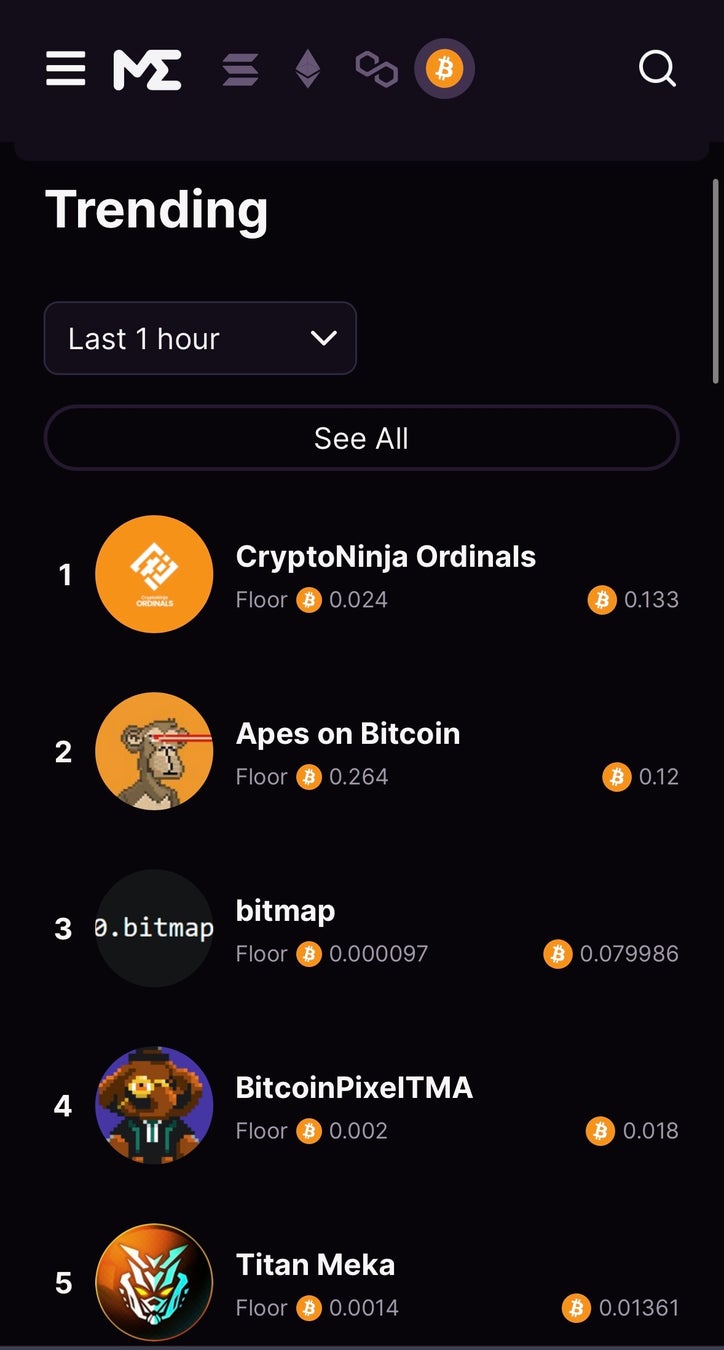Open the bitmap collection
This screenshot has width=724, height=1350.
tap(285, 911)
